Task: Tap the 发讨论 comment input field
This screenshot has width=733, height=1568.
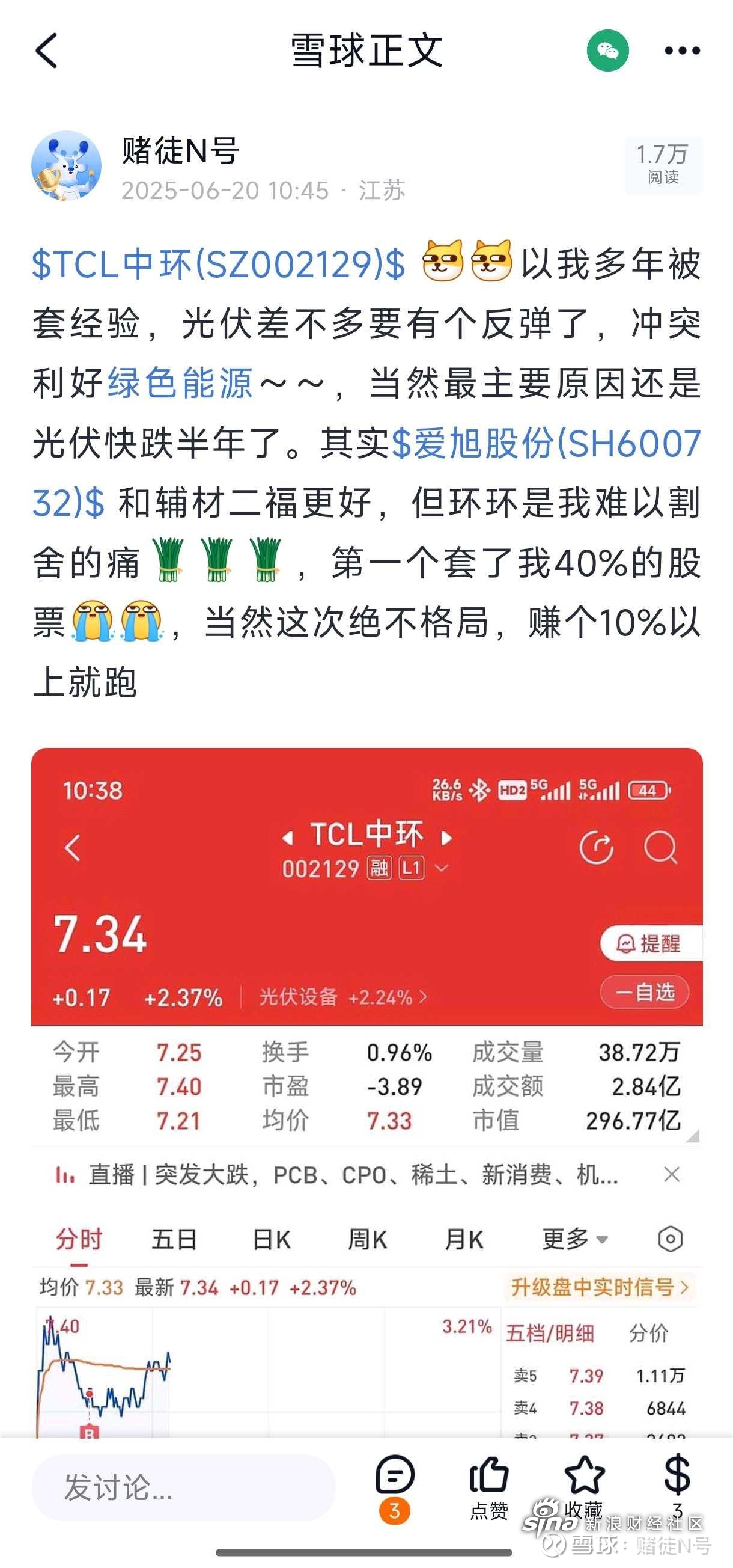Action: (183, 1487)
